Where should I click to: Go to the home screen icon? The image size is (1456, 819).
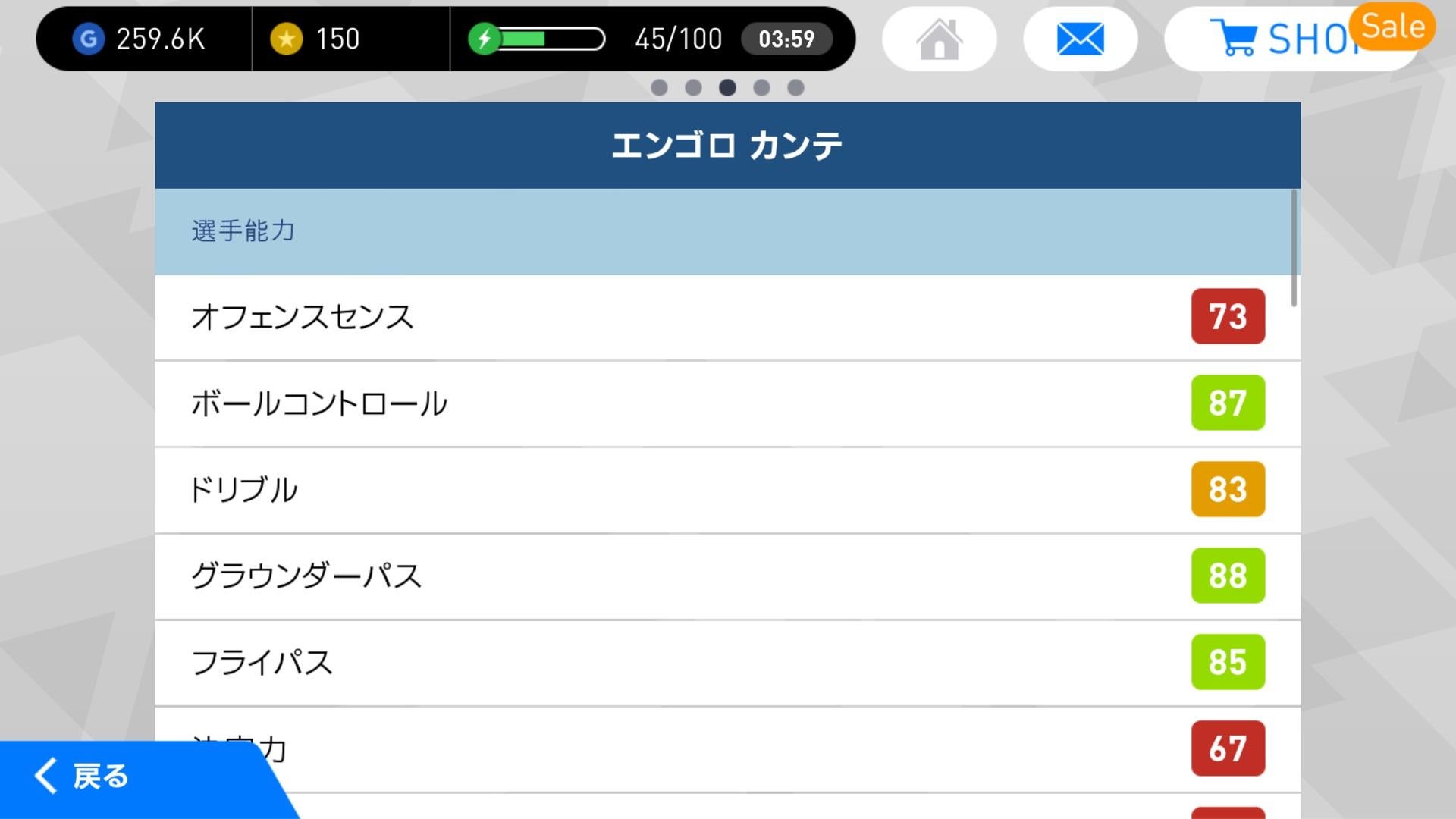939,39
